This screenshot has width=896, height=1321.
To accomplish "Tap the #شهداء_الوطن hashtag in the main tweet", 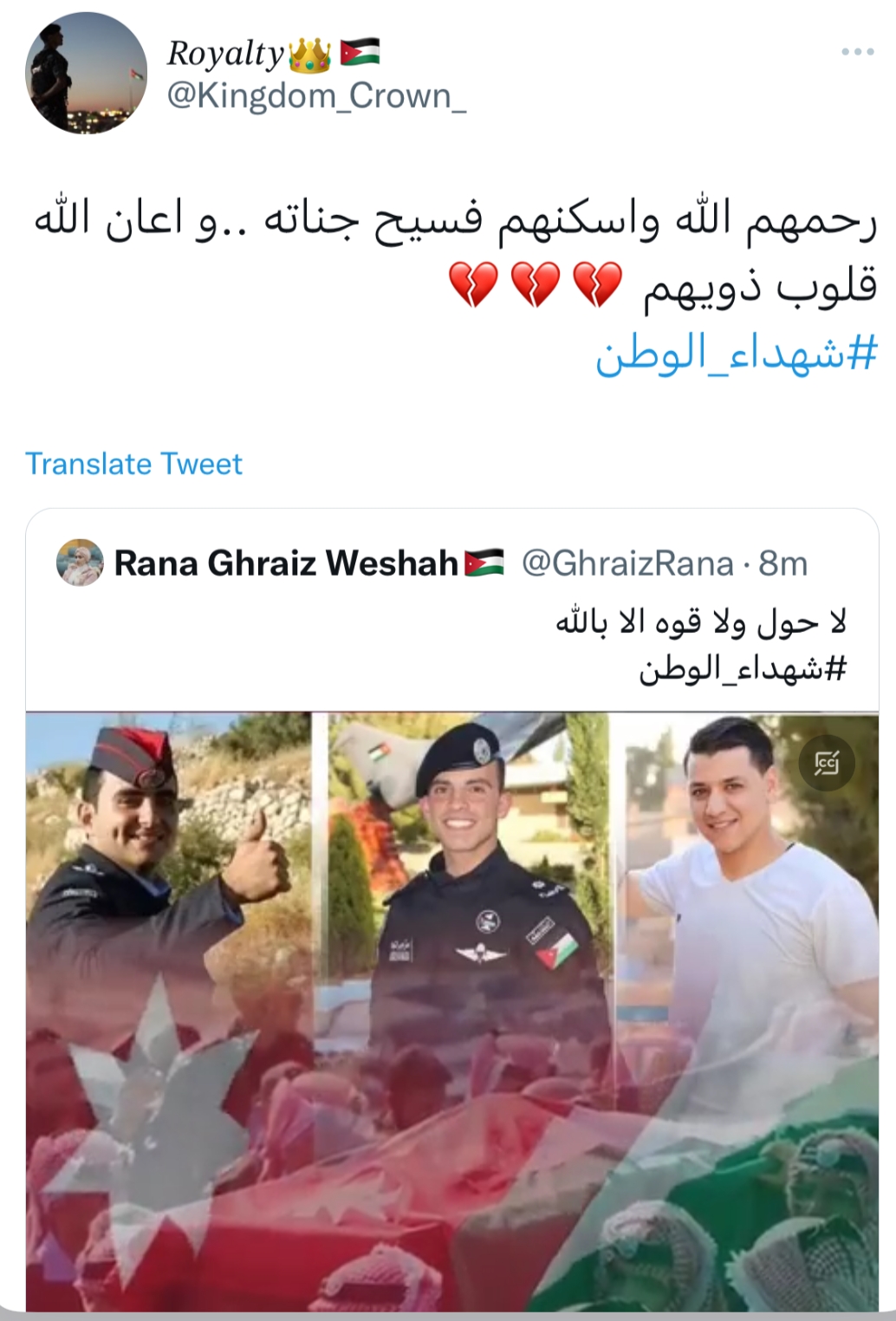I will [x=736, y=354].
